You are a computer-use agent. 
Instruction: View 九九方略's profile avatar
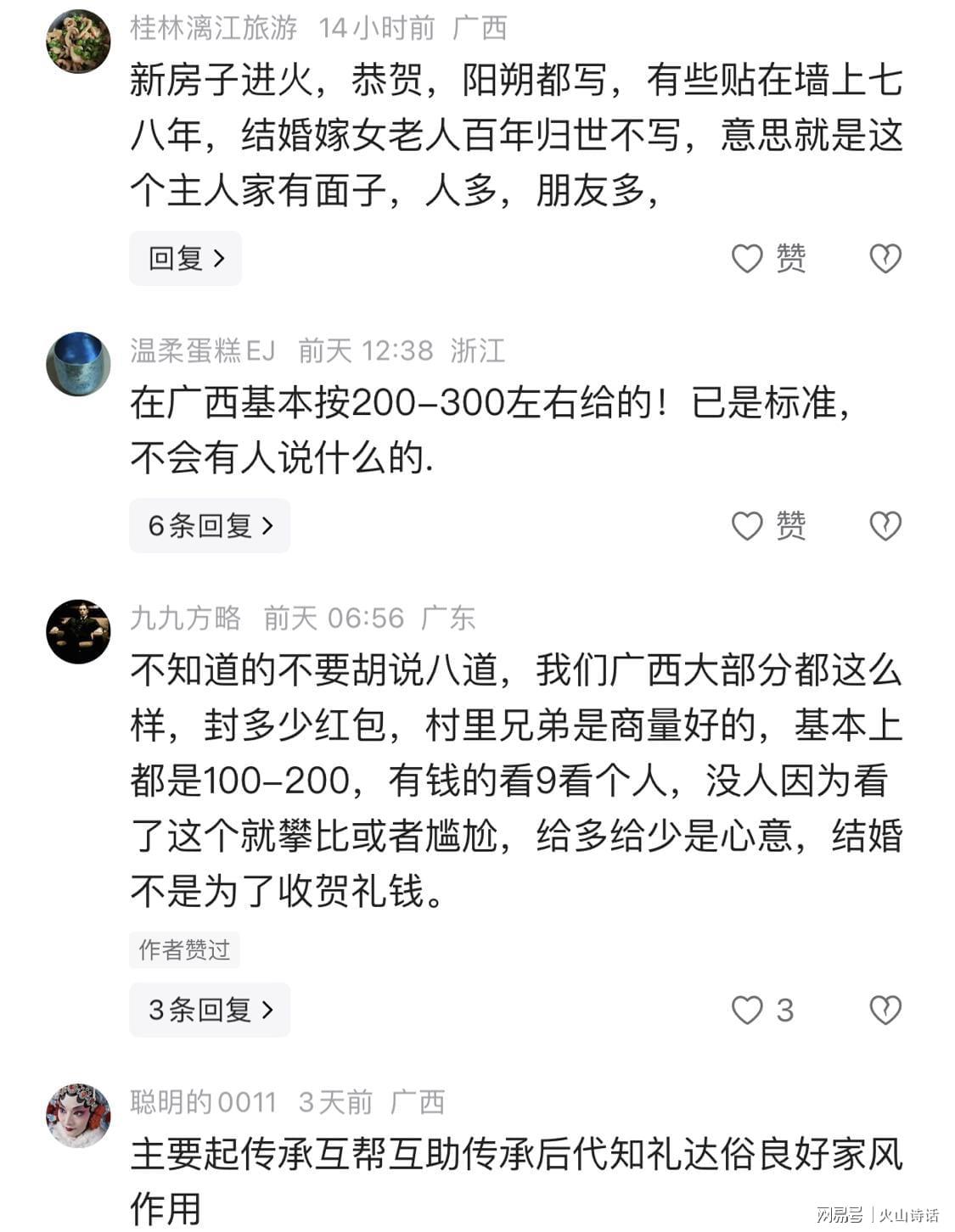pyautogui.click(x=78, y=632)
